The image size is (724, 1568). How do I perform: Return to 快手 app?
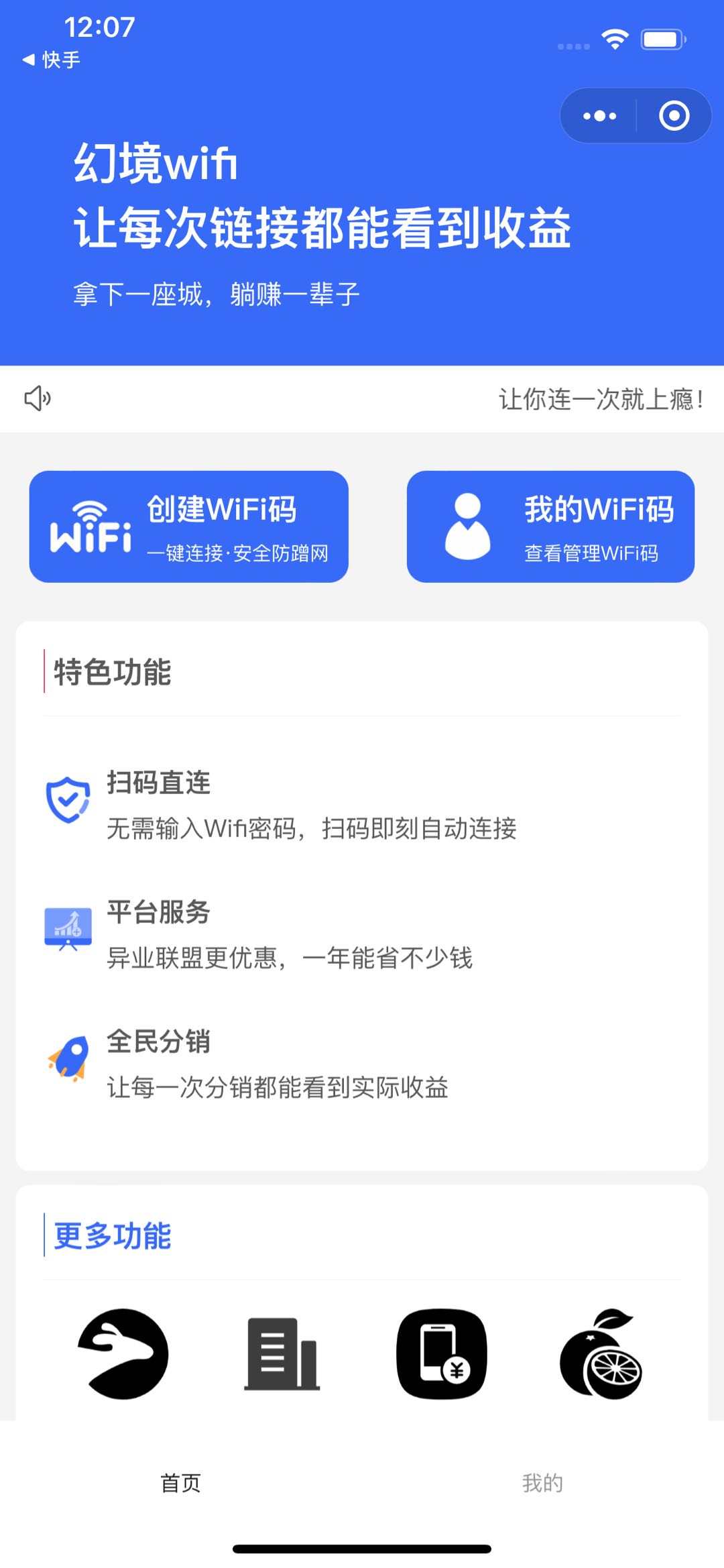click(x=52, y=60)
